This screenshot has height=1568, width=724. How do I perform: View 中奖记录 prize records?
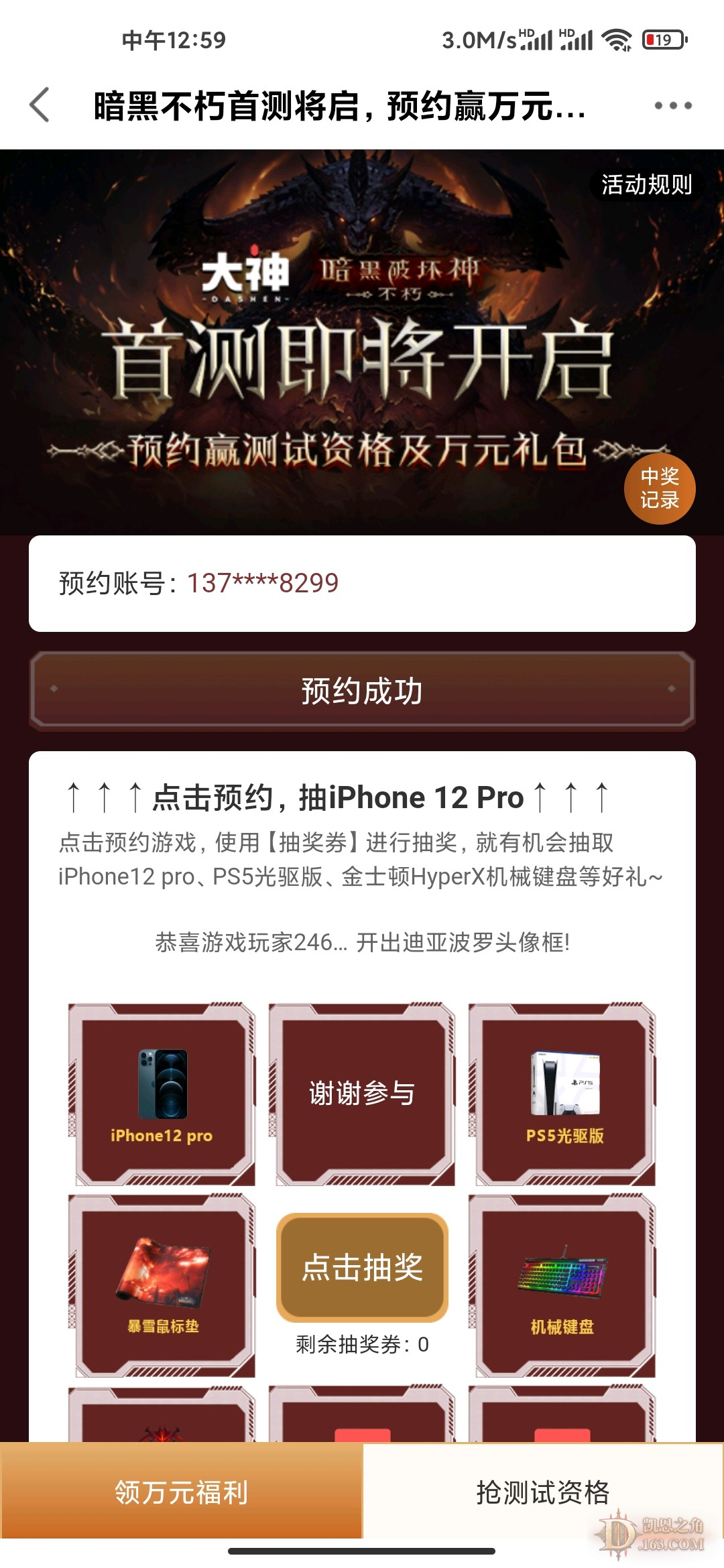660,488
